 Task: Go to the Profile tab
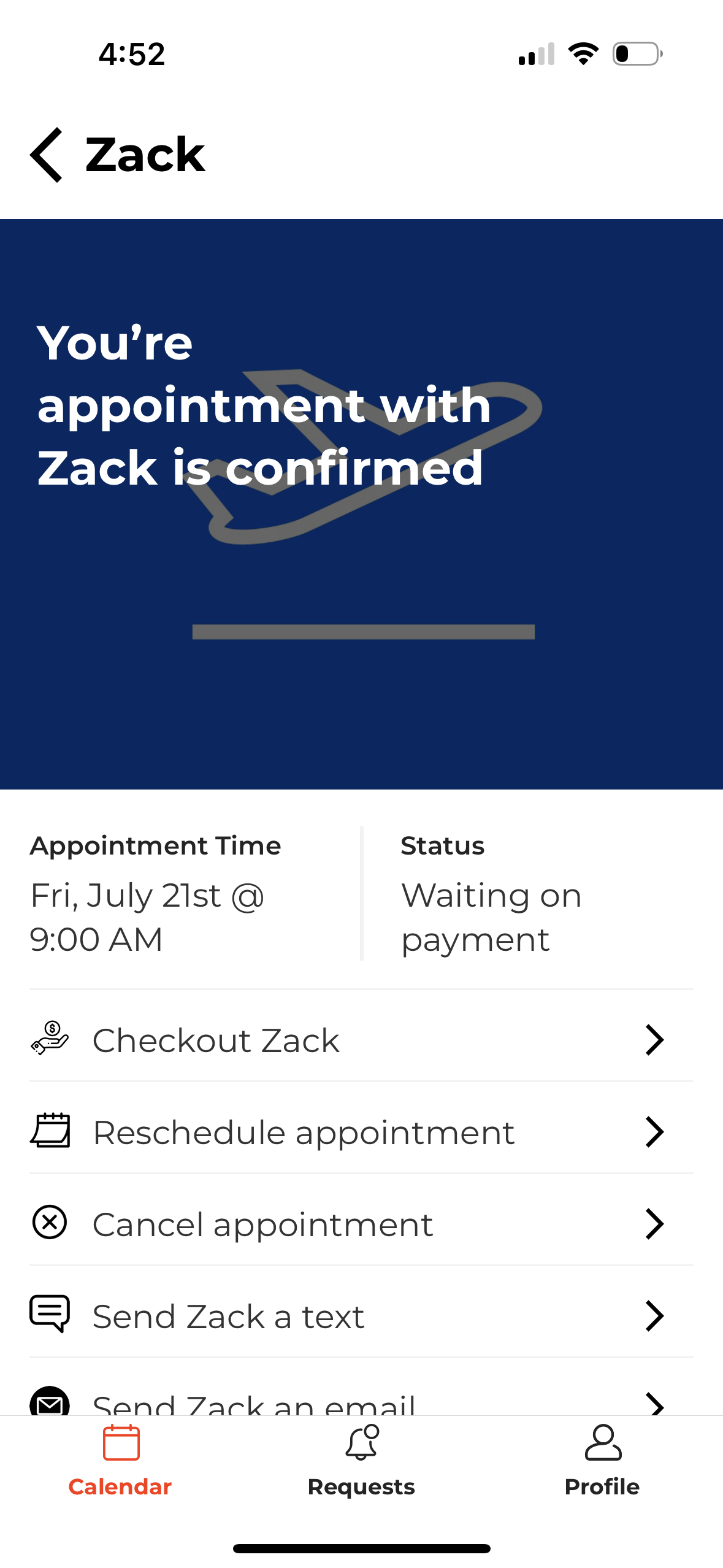pyautogui.click(x=602, y=1460)
